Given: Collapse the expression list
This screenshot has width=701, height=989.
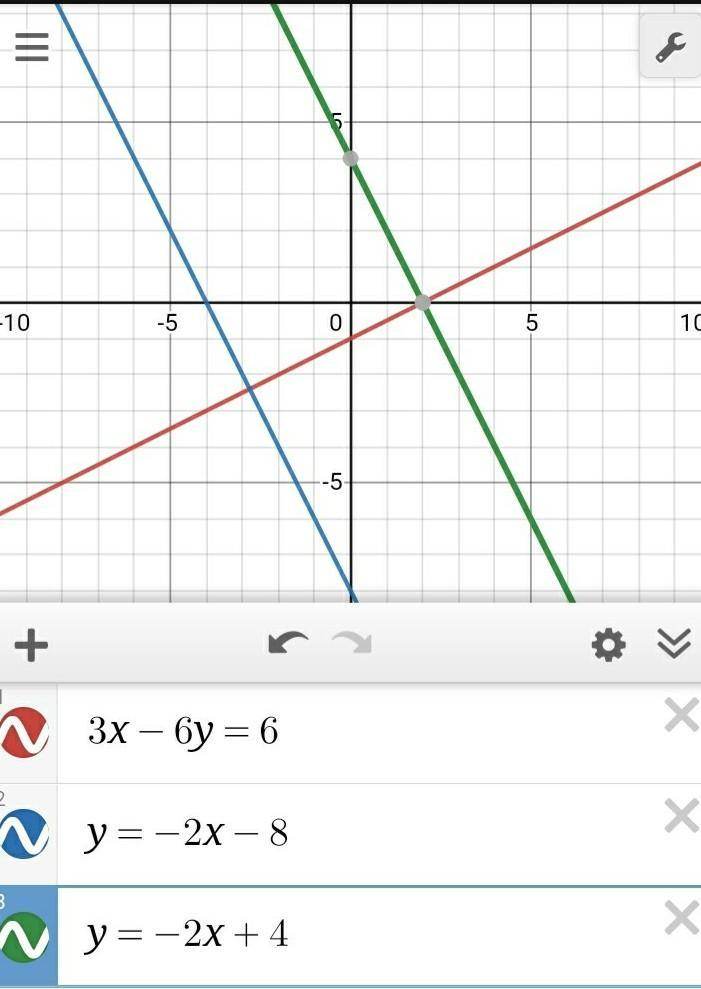Looking at the screenshot, I should click(x=674, y=644).
